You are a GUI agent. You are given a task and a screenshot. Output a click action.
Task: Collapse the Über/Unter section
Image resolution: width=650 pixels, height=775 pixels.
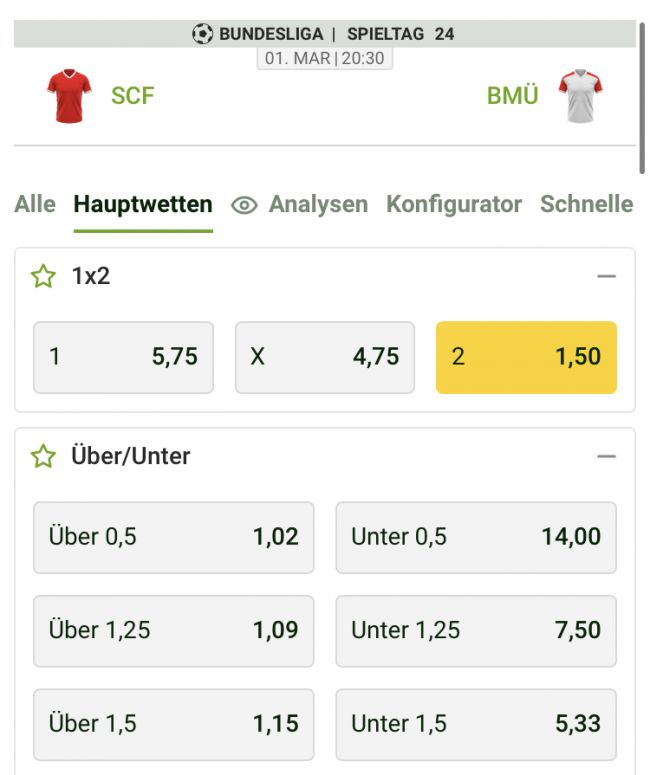click(606, 457)
